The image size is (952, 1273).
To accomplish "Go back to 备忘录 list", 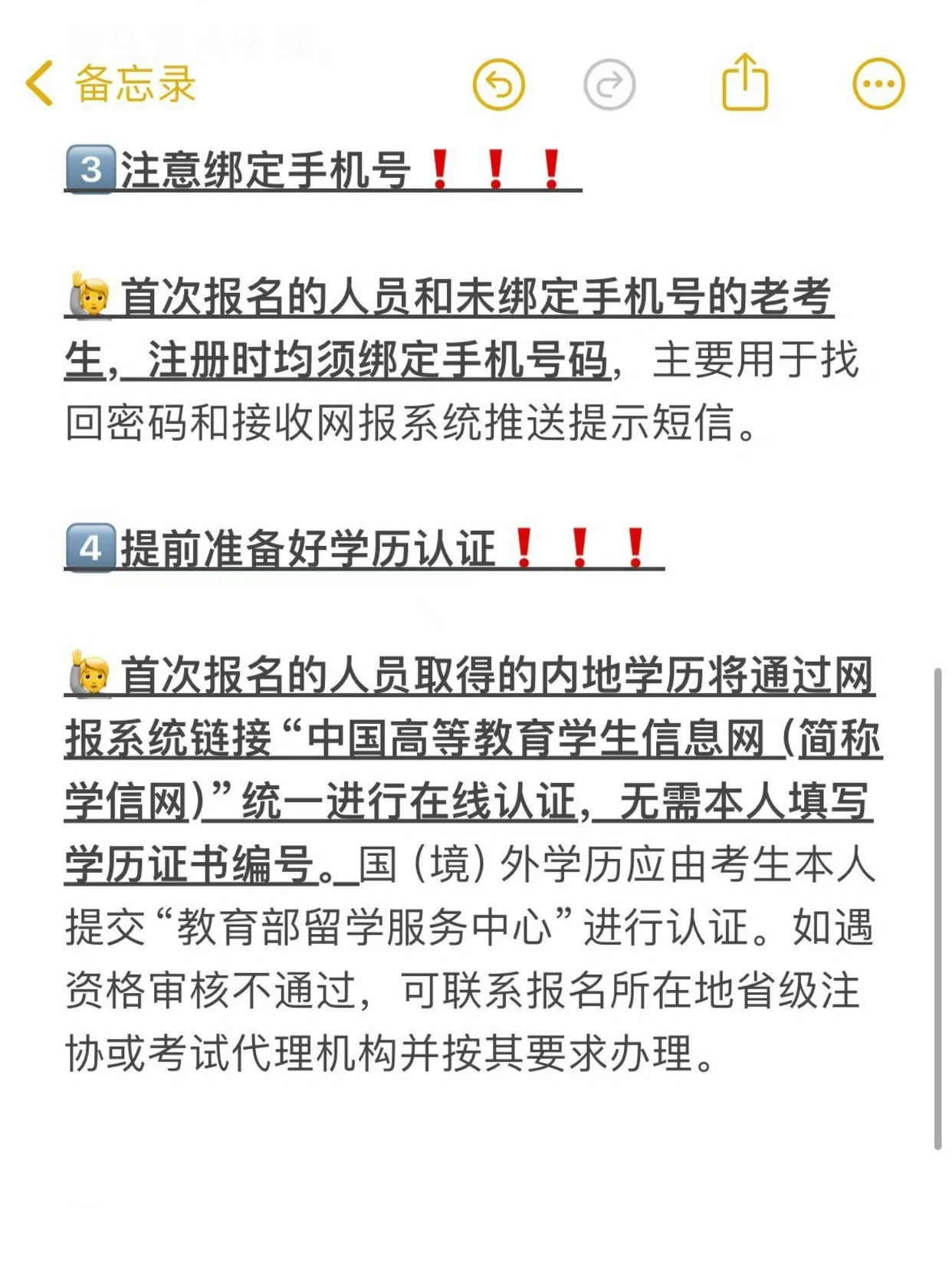I will click(x=111, y=84).
